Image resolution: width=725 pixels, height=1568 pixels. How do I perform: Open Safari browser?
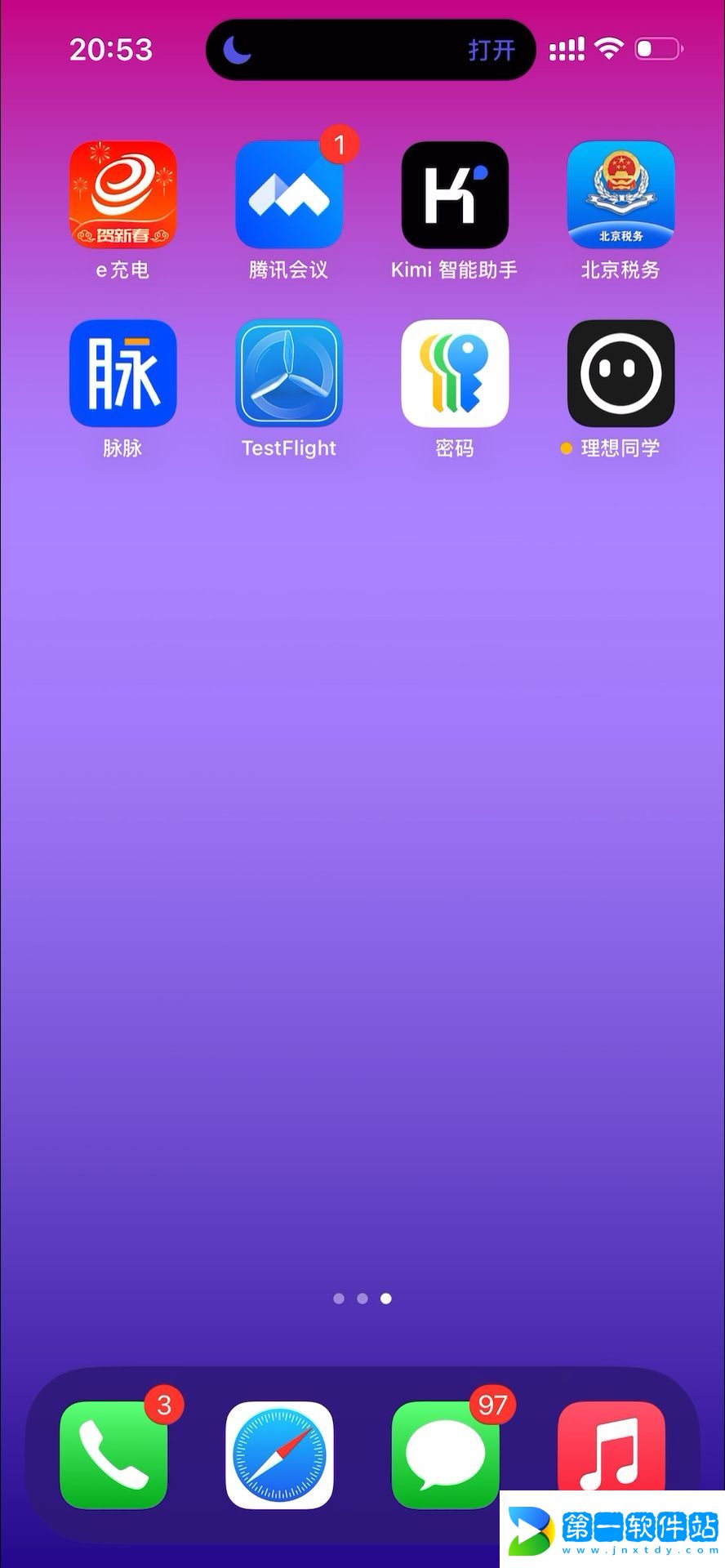pos(279,1454)
